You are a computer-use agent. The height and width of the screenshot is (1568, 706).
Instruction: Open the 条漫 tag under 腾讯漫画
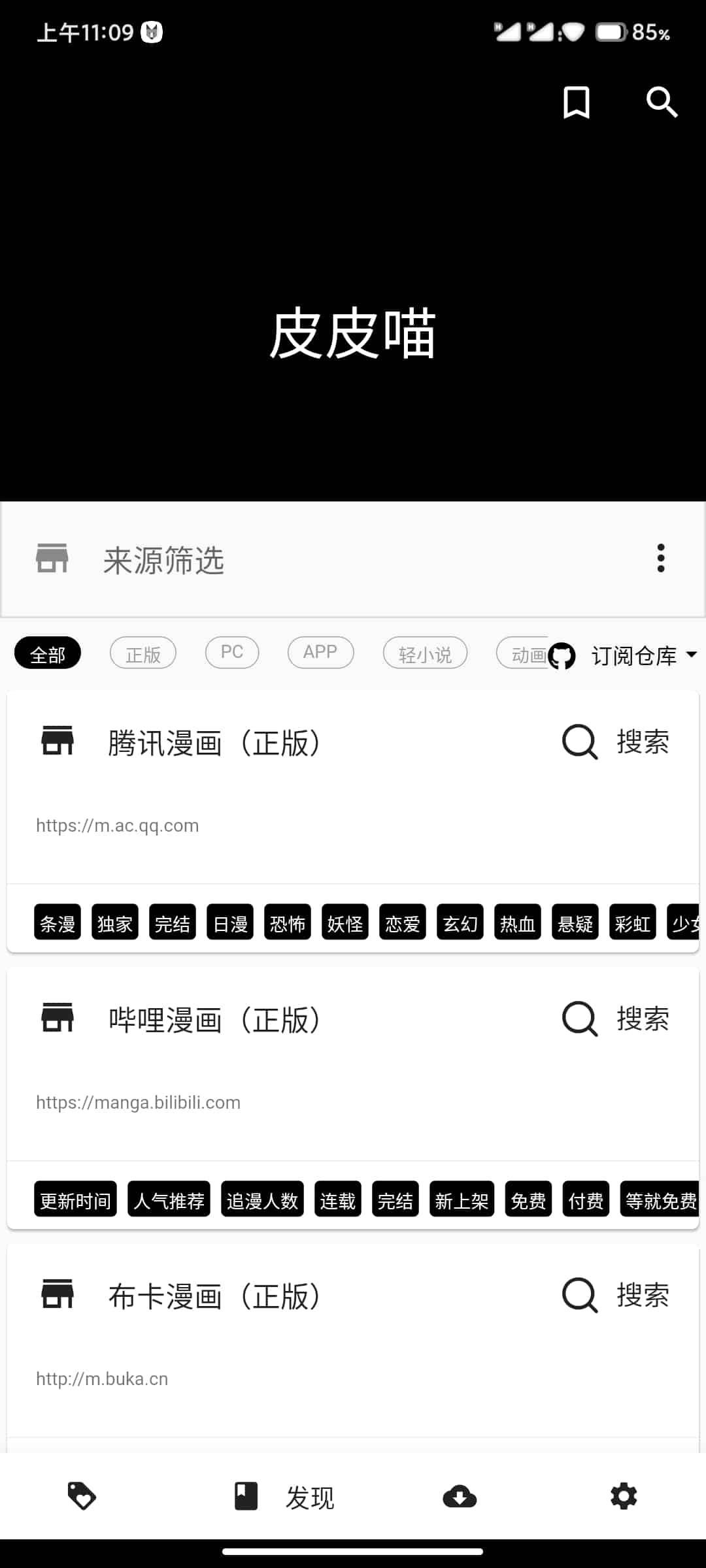pyautogui.click(x=58, y=923)
